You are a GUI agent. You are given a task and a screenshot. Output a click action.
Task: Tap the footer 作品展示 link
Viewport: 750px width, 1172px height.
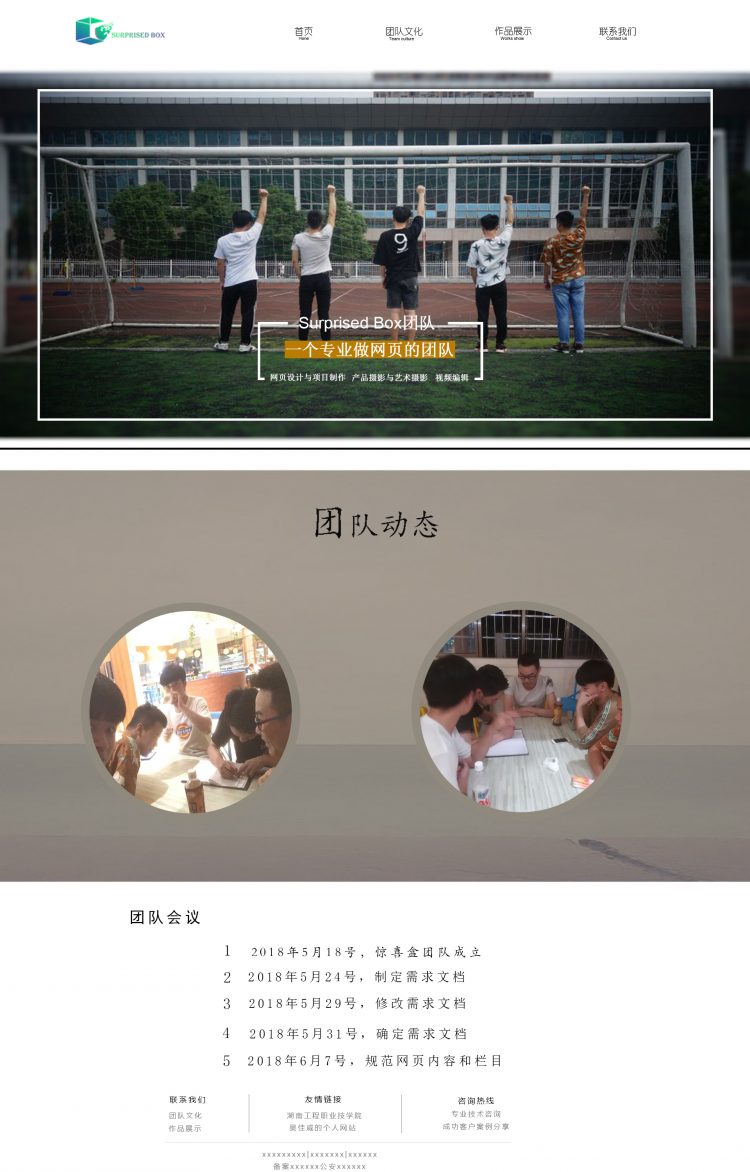185,1128
